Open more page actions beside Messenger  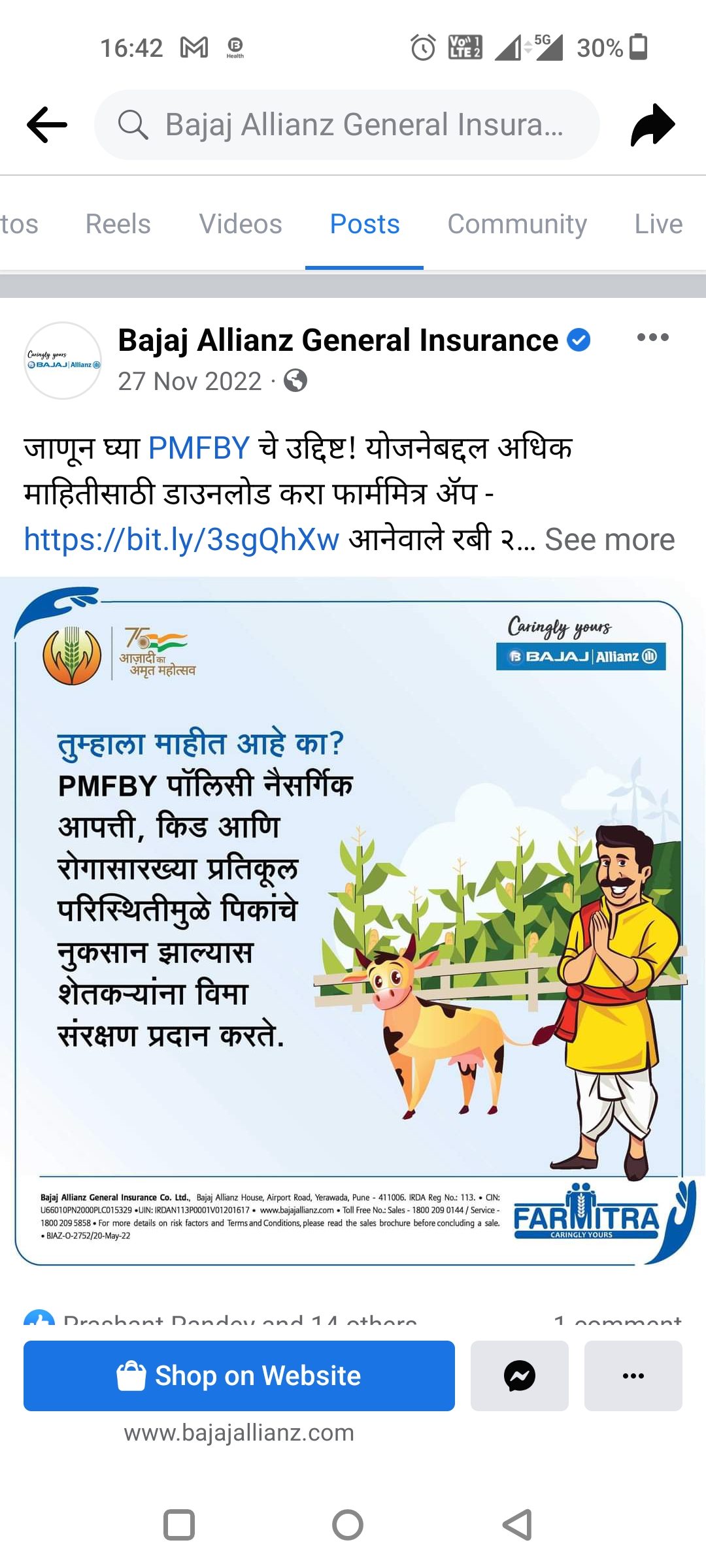point(633,1375)
